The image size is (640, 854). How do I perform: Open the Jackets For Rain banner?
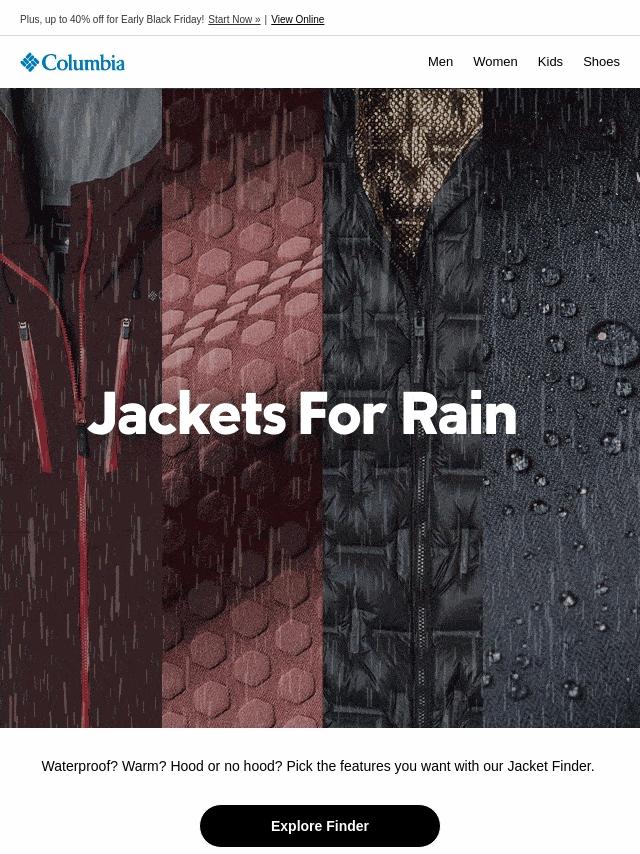[x=320, y=408]
